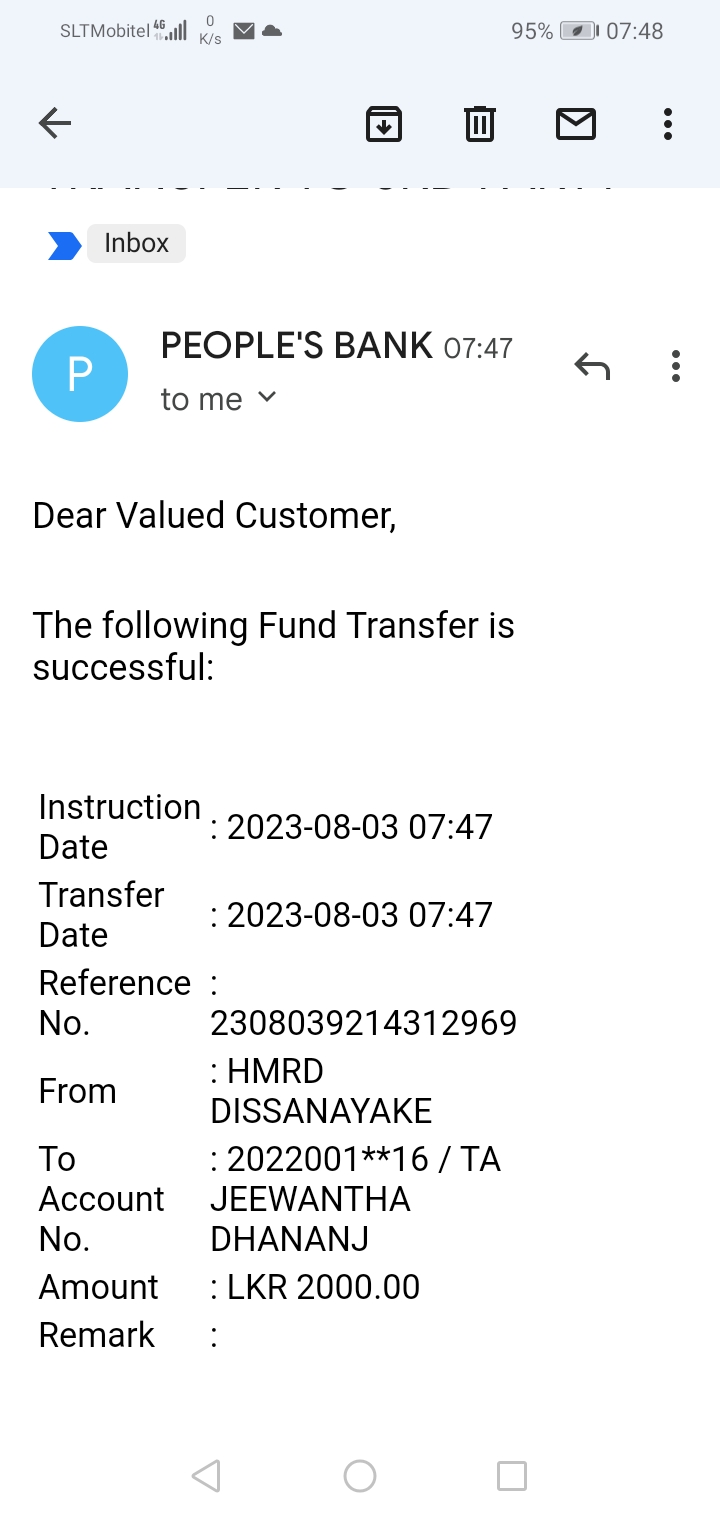
Task: Open the top bar overflow menu
Action: point(667,124)
